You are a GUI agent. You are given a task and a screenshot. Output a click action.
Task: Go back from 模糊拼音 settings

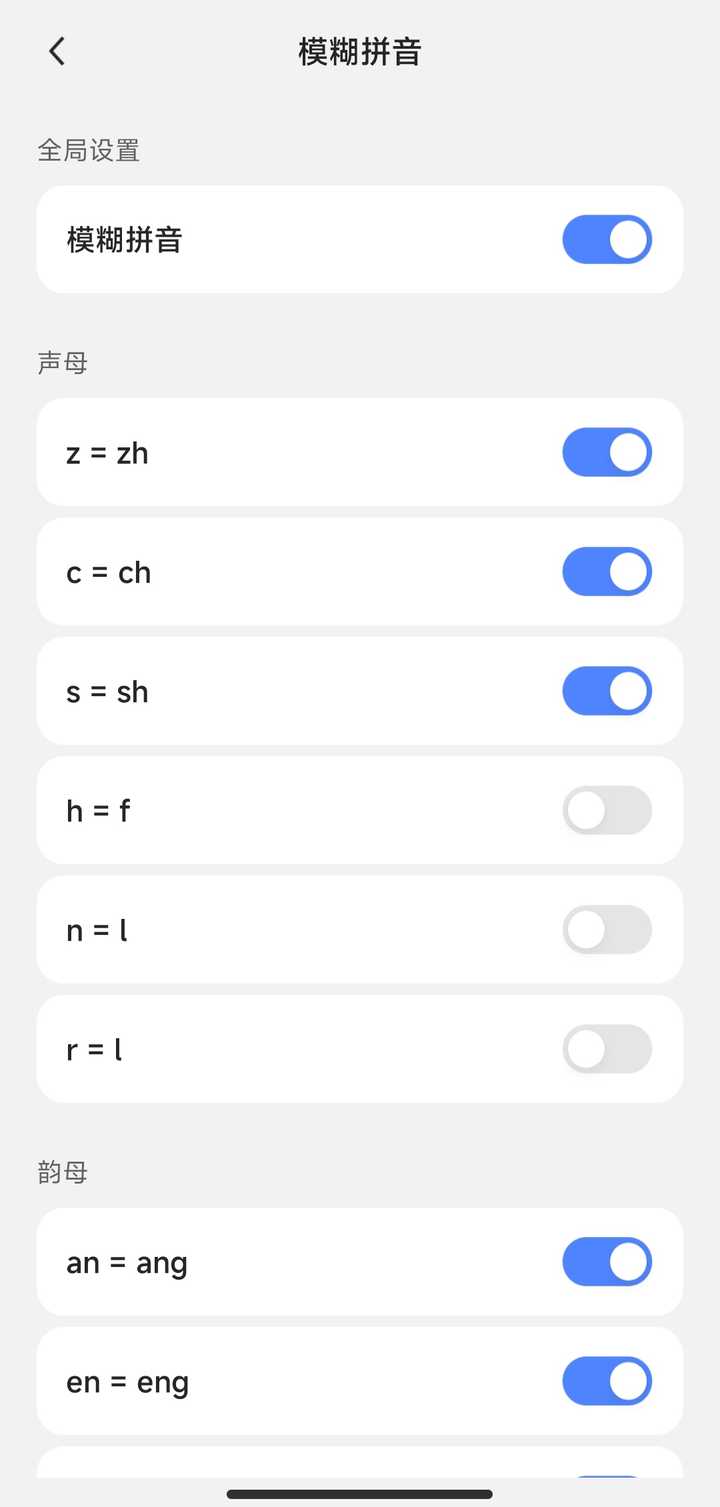[57, 51]
